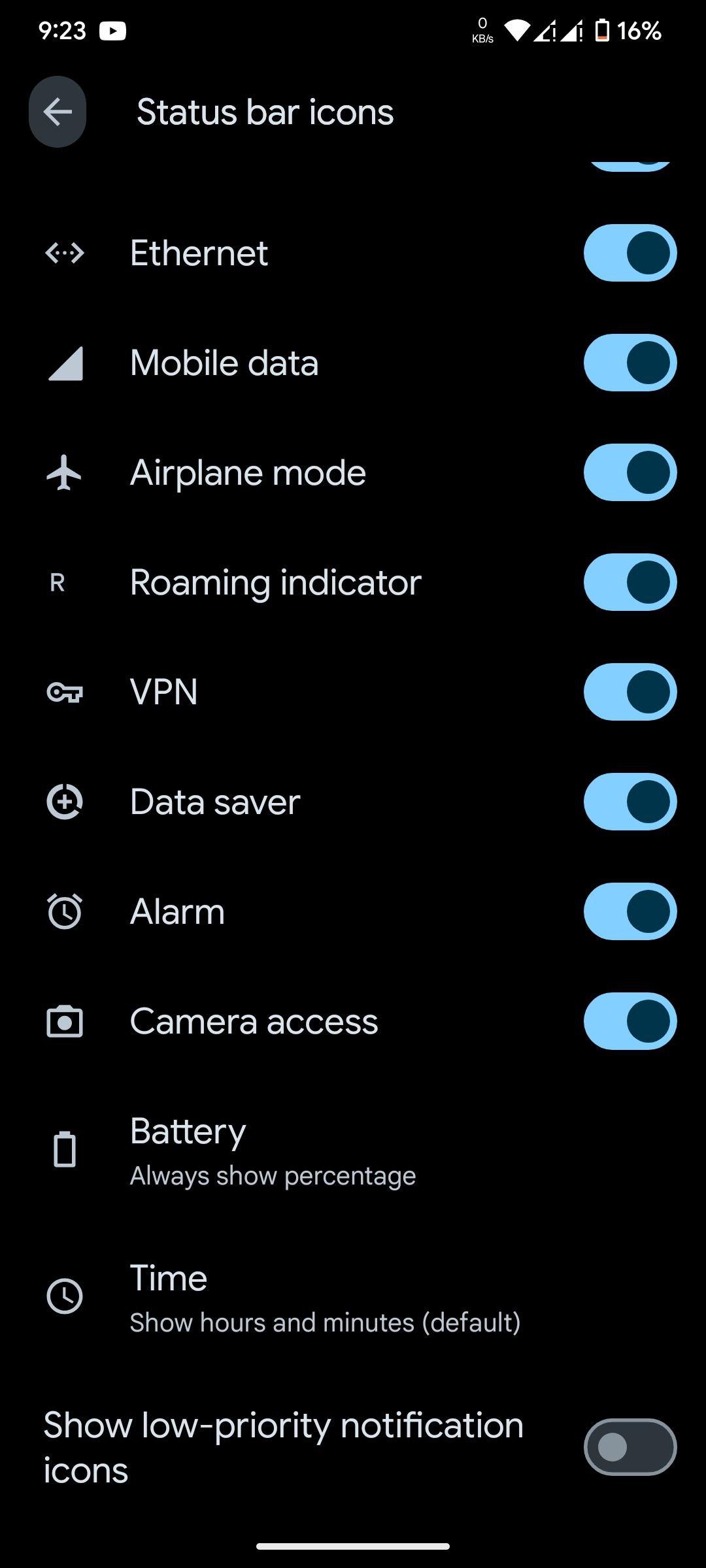
Task: Switch off the Roaming indicator
Action: pos(630,582)
